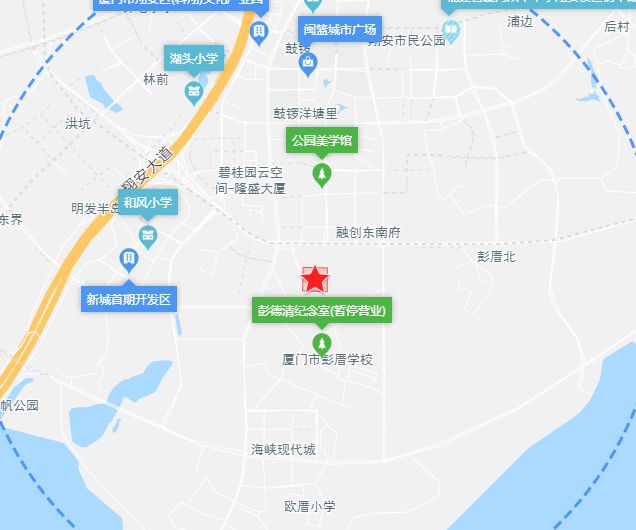The width and height of the screenshot is (636, 530).
Task: Tap the 彭德清纪念室 marker
Action: tap(321, 343)
